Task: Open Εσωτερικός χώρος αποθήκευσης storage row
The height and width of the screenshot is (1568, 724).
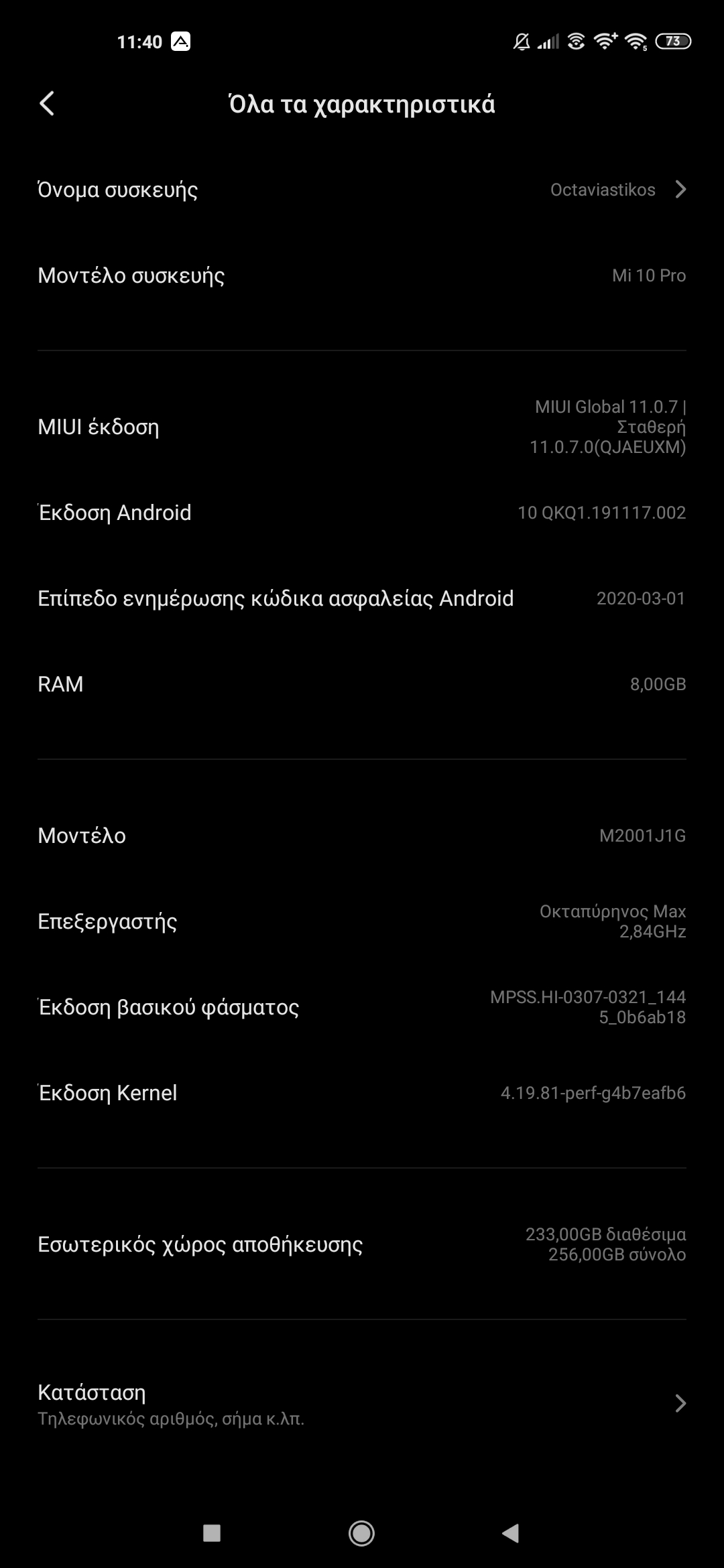Action: (x=362, y=1244)
